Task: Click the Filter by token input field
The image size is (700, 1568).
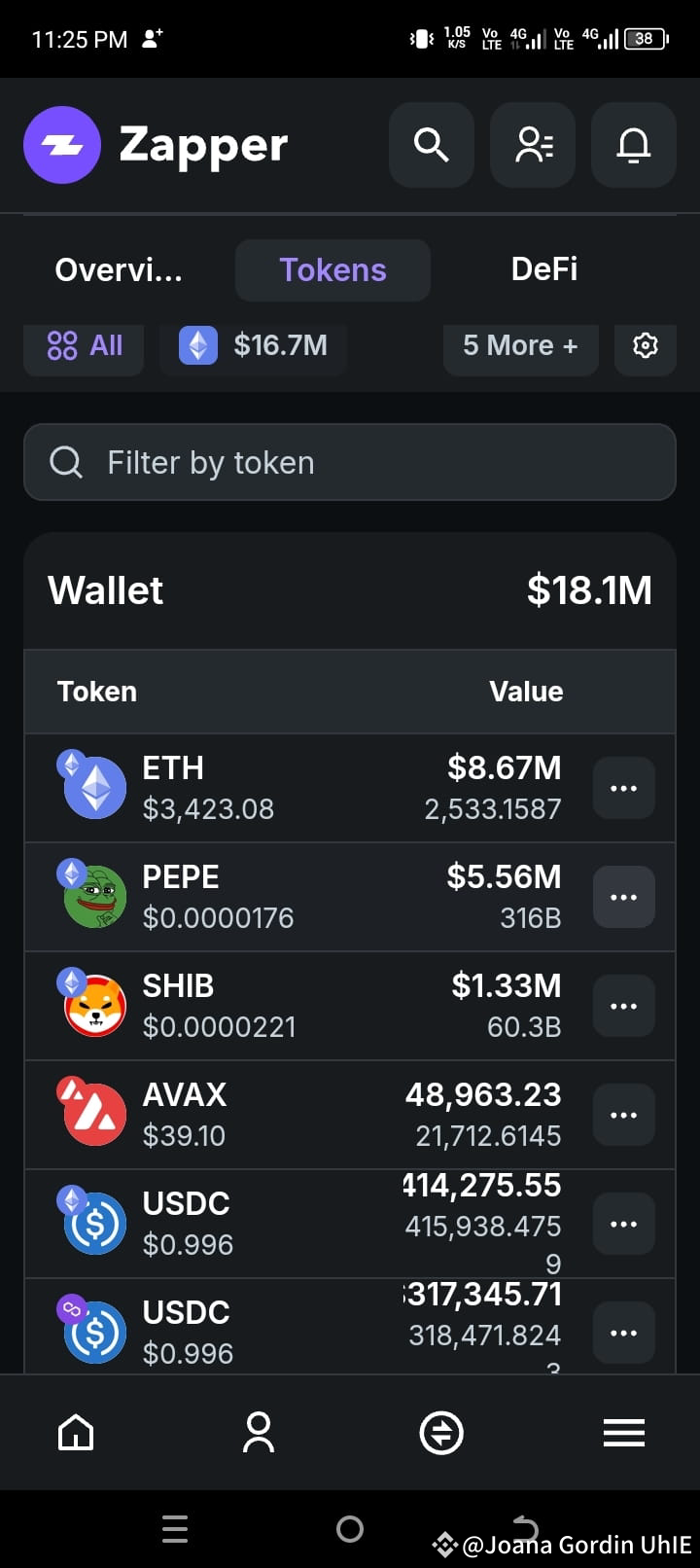Action: [x=350, y=462]
